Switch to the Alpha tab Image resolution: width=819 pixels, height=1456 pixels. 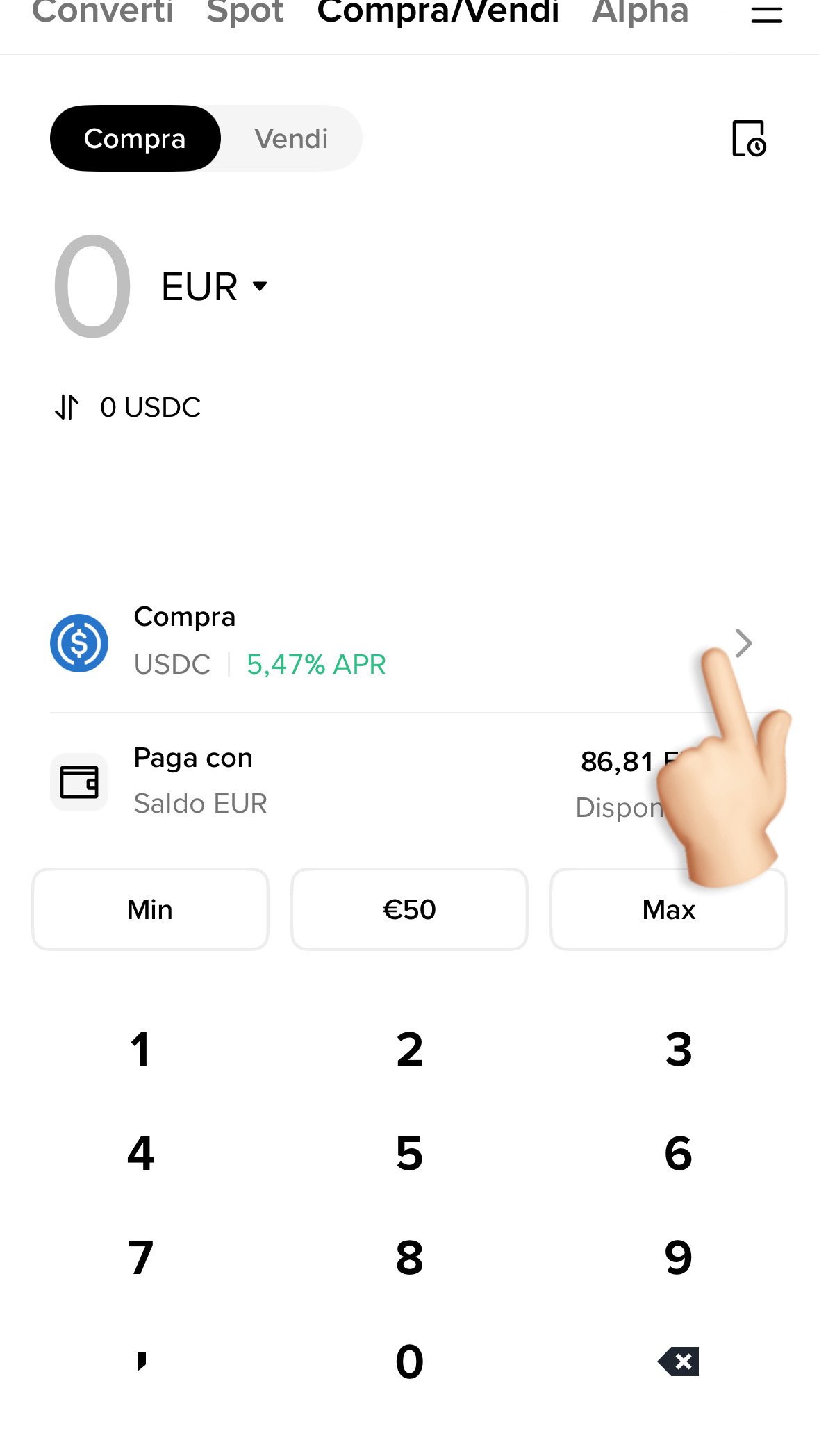(640, 13)
